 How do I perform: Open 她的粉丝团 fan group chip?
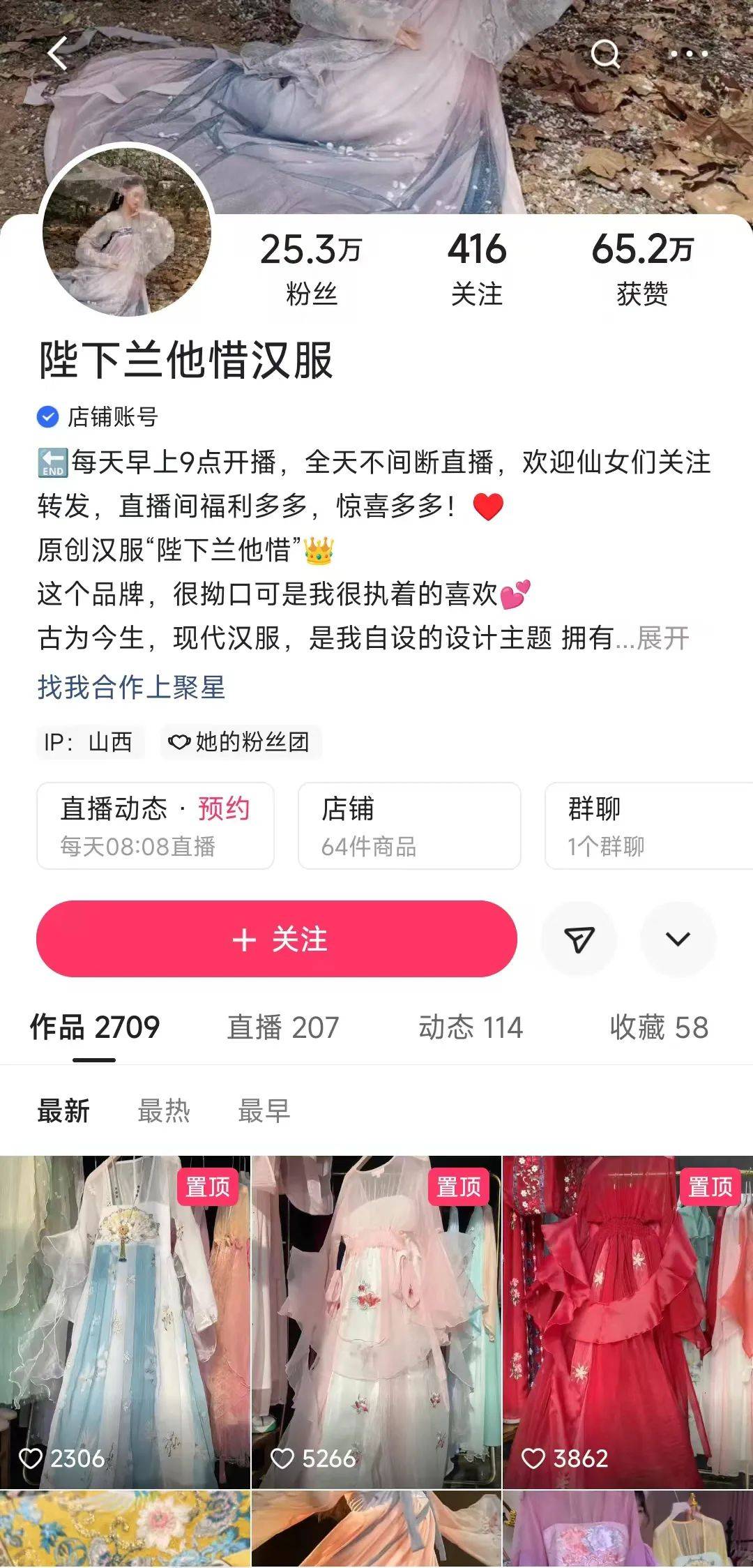coord(241,741)
